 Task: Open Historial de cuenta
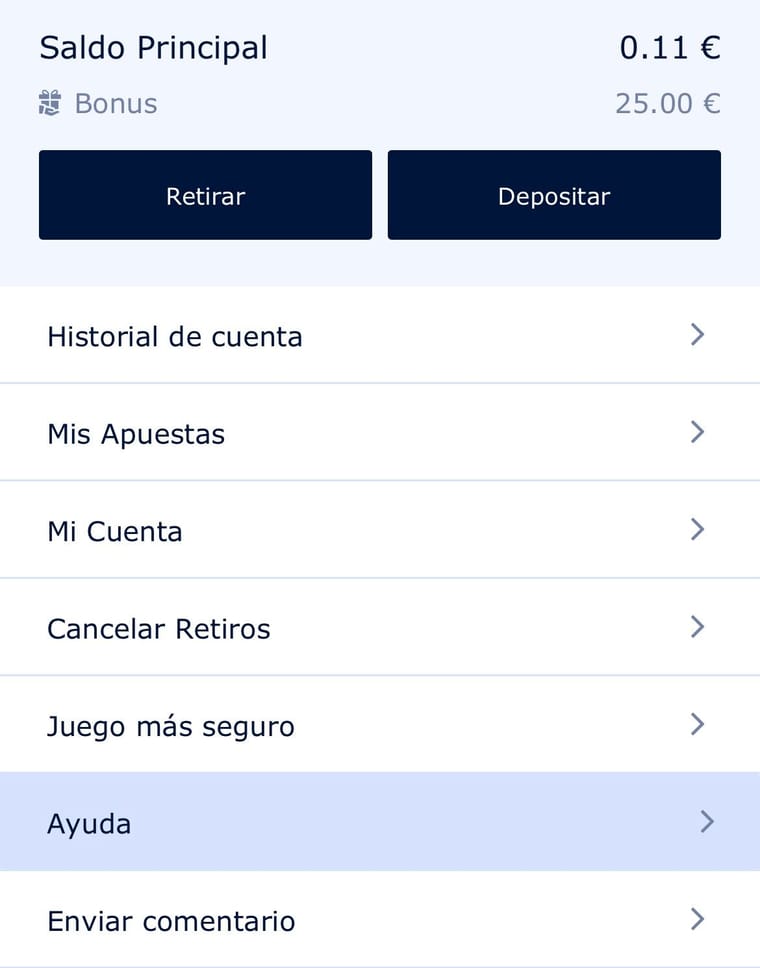(x=378, y=336)
